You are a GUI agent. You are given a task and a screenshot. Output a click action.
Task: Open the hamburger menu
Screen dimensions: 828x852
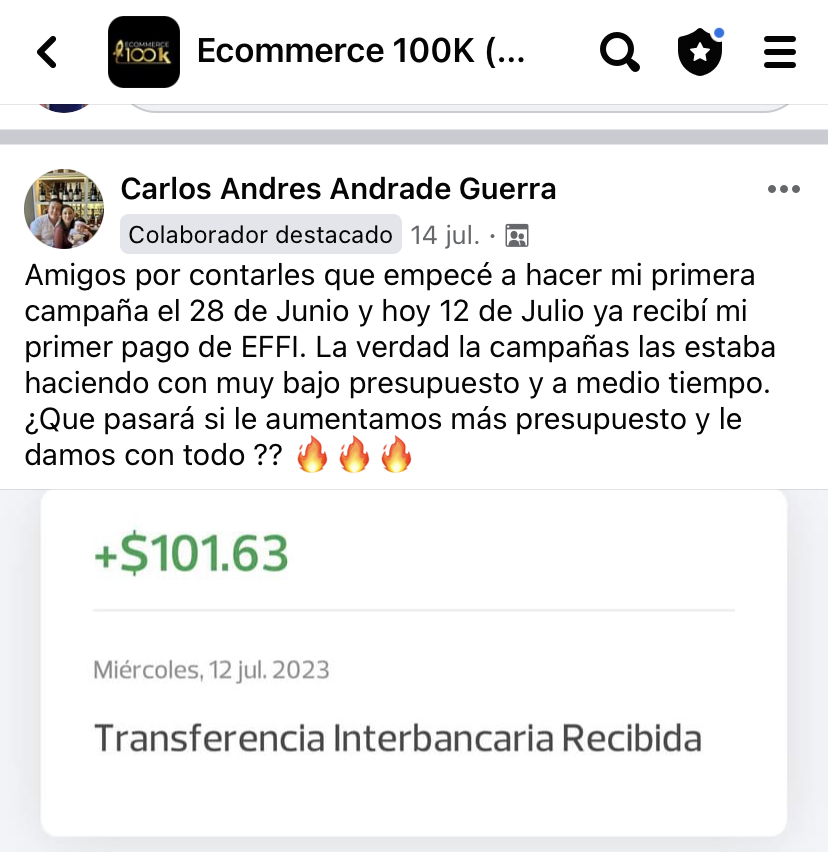(780, 52)
